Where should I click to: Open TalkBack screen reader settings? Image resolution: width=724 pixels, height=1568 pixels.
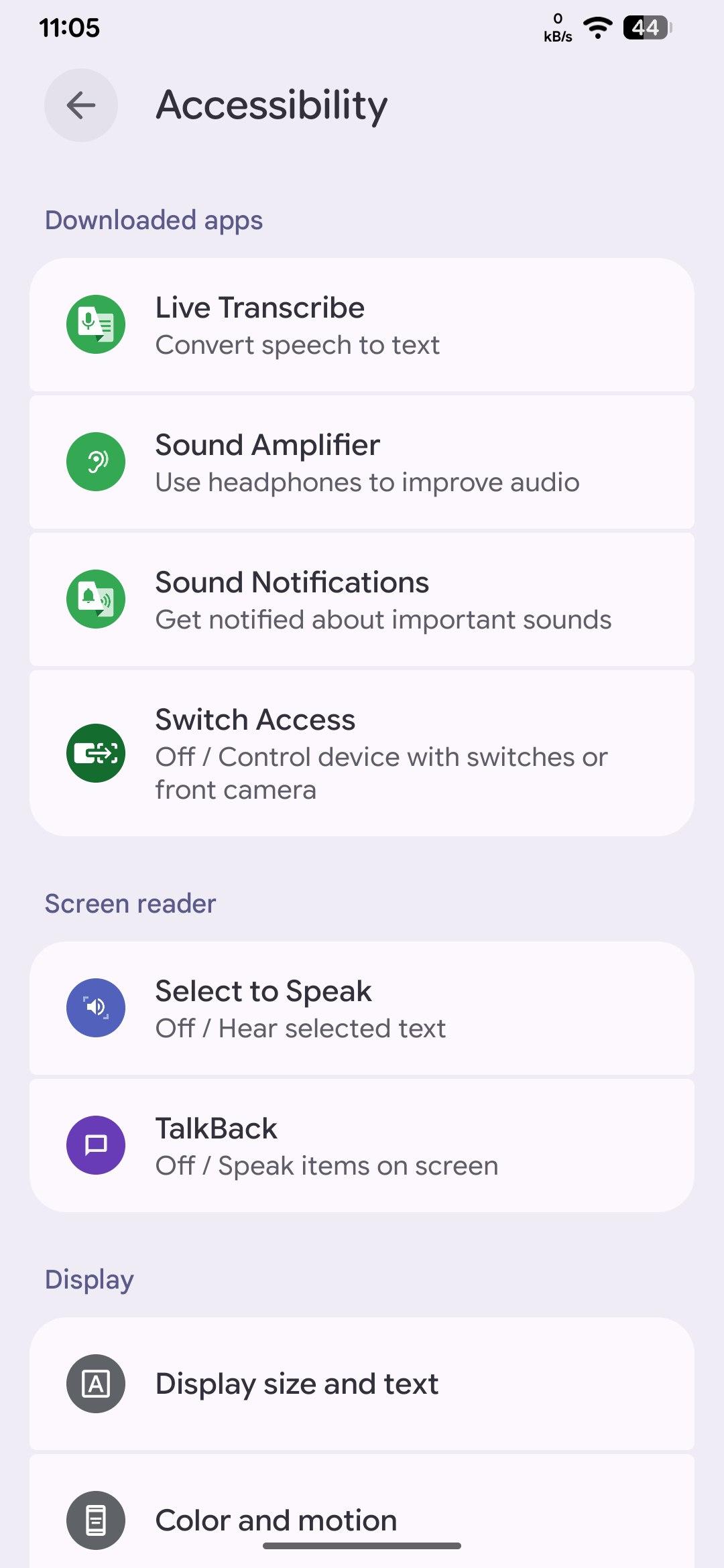pyautogui.click(x=362, y=1146)
